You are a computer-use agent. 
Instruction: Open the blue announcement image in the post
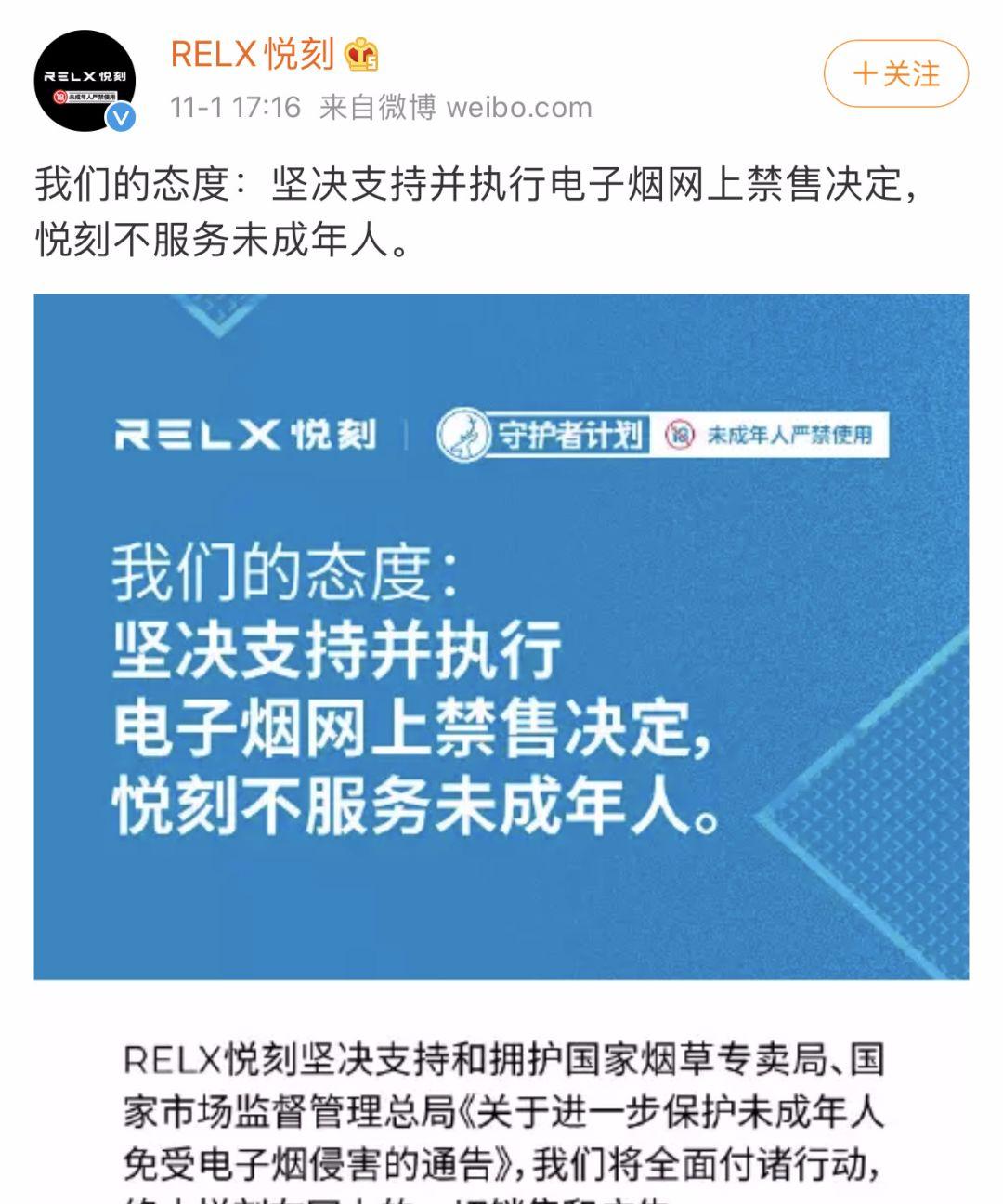click(x=501, y=637)
